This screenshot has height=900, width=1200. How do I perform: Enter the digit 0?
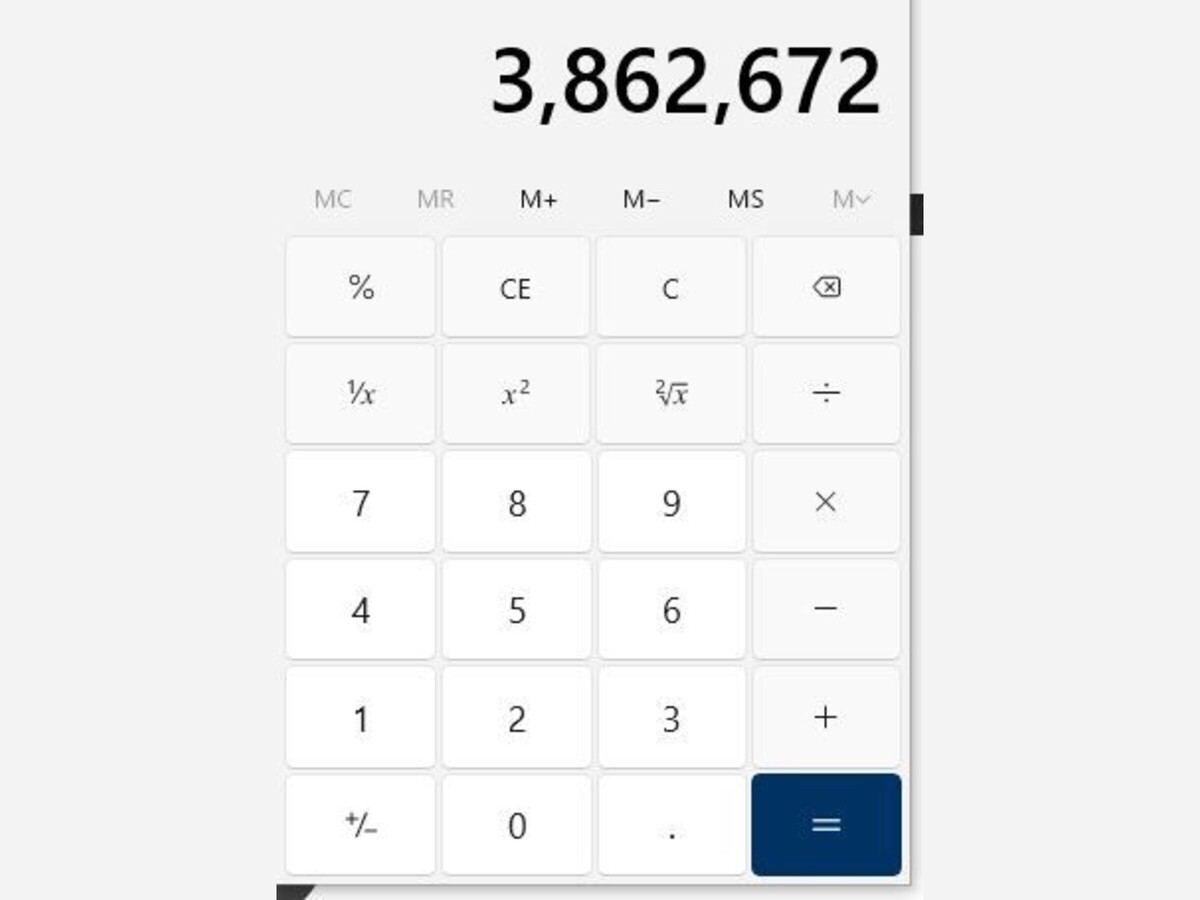[515, 825]
